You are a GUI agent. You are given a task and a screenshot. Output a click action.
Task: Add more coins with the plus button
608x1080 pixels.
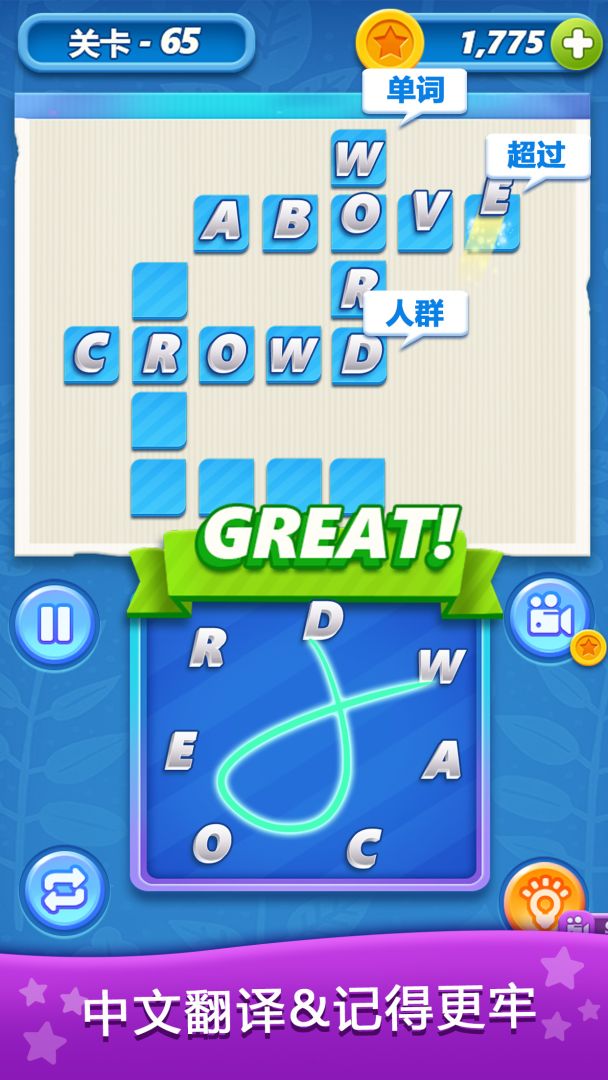pos(577,46)
